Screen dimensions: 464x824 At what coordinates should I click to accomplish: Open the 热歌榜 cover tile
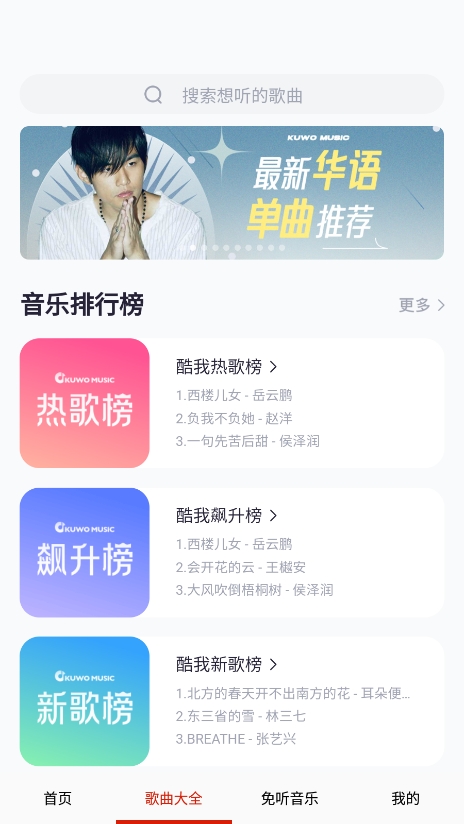click(x=85, y=403)
